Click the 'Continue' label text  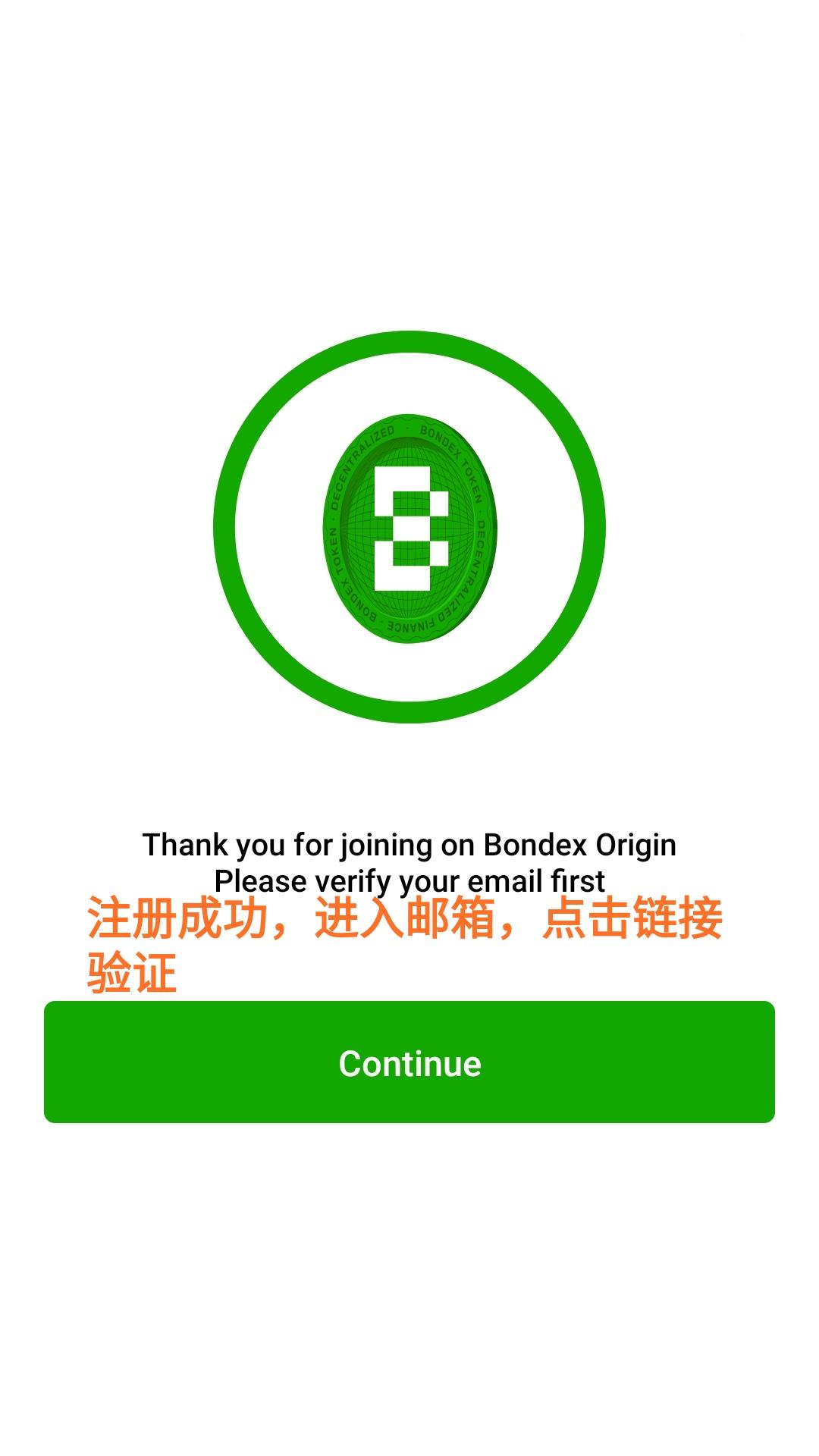click(409, 1063)
